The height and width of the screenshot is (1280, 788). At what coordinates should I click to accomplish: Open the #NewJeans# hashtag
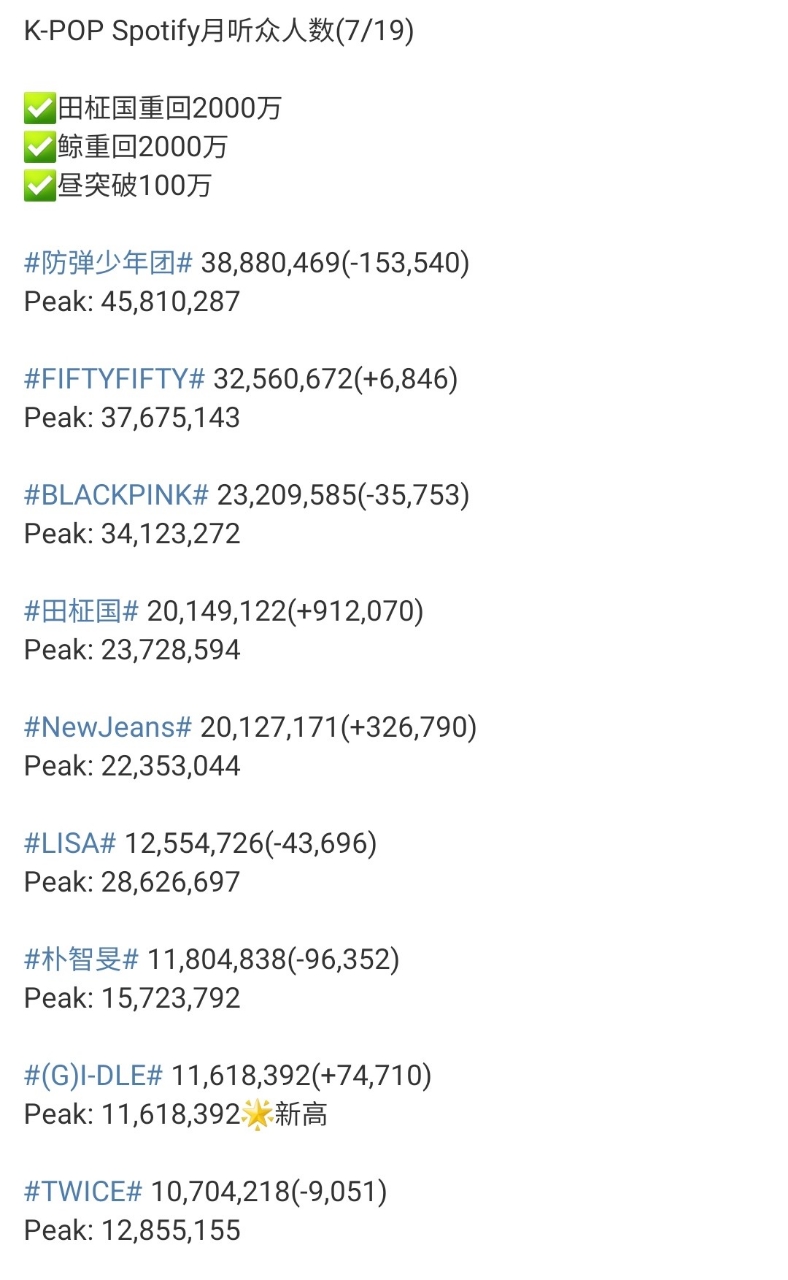(x=108, y=727)
